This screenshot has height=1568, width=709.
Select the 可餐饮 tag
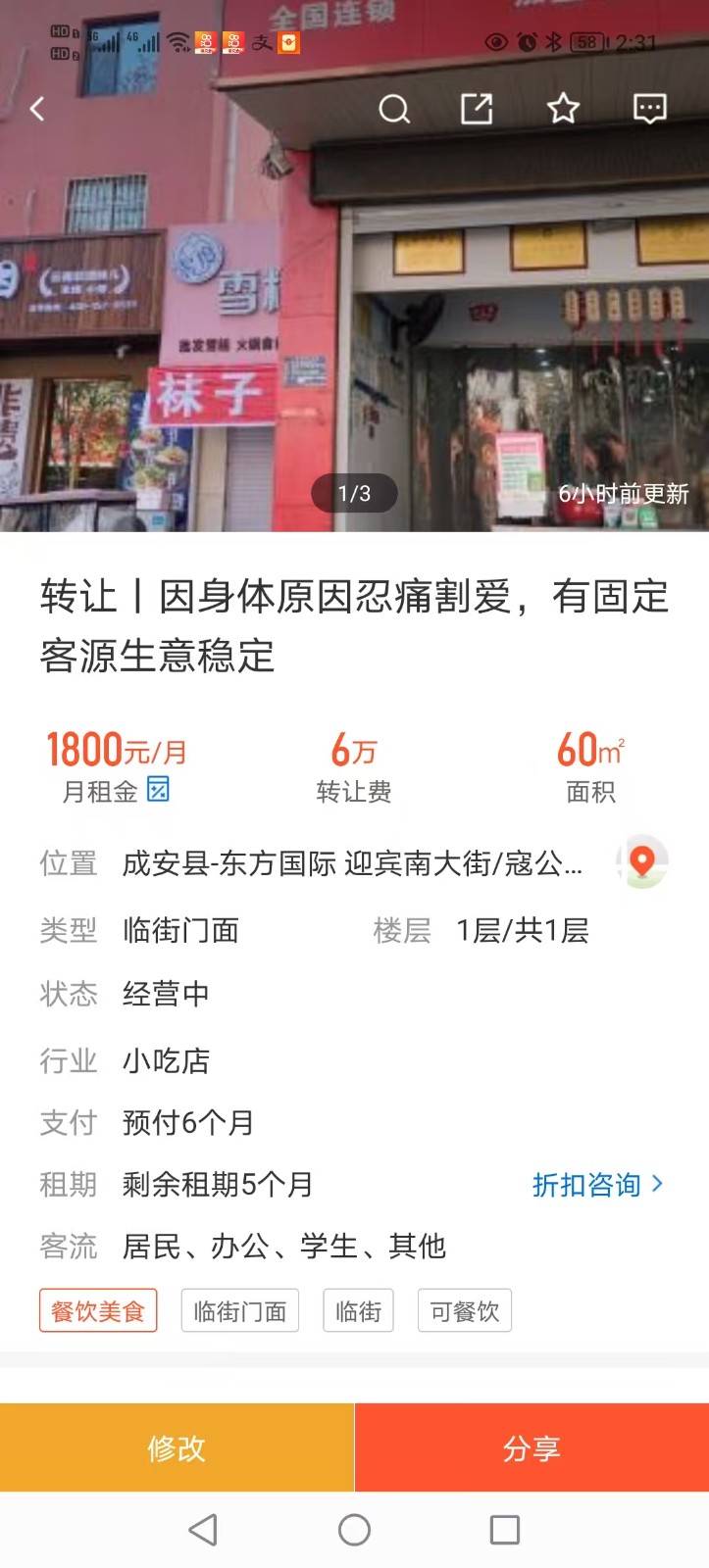[465, 1311]
